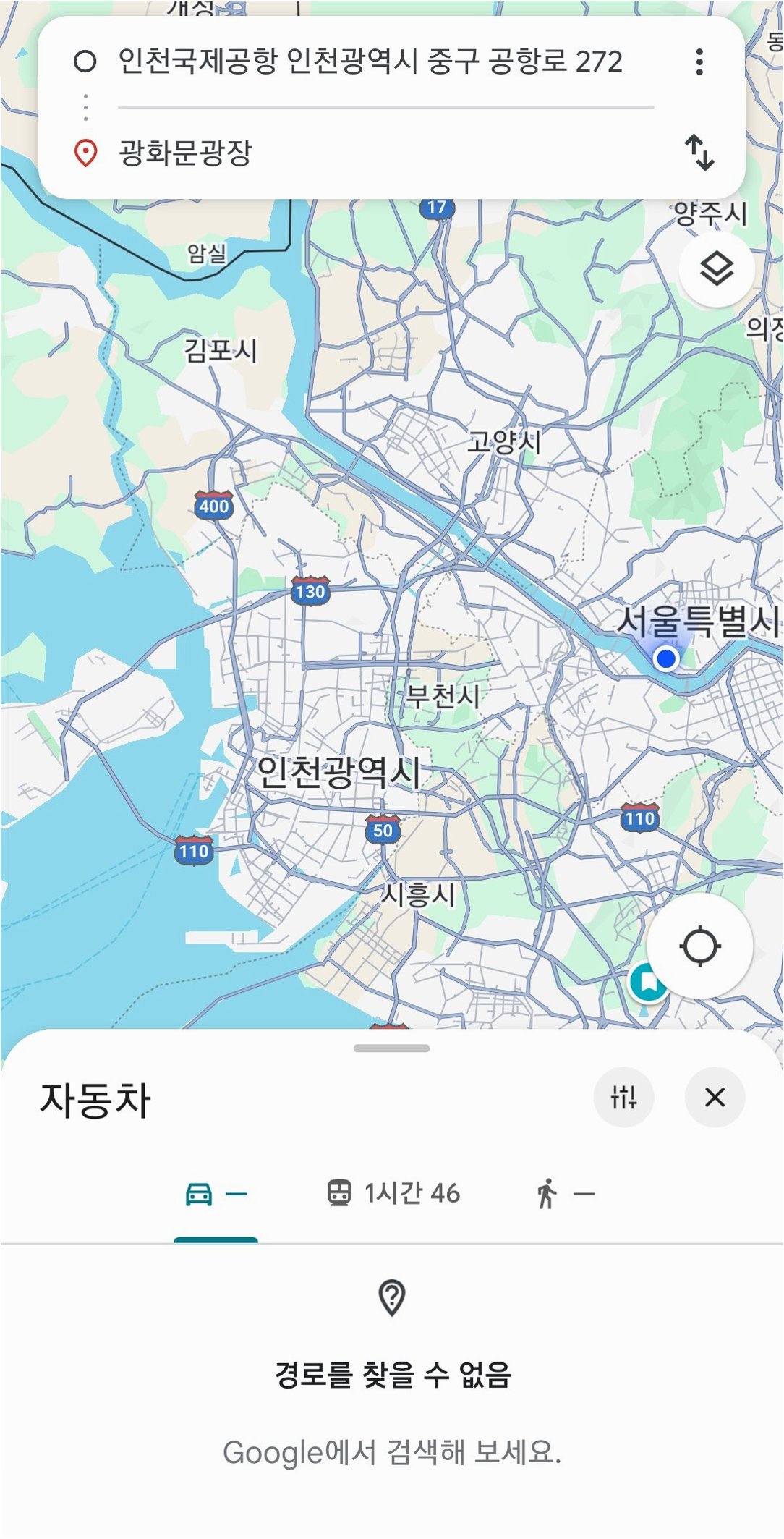This screenshot has height=1539, width=784.
Task: Open the three-dot overflow menu
Action: [x=699, y=62]
